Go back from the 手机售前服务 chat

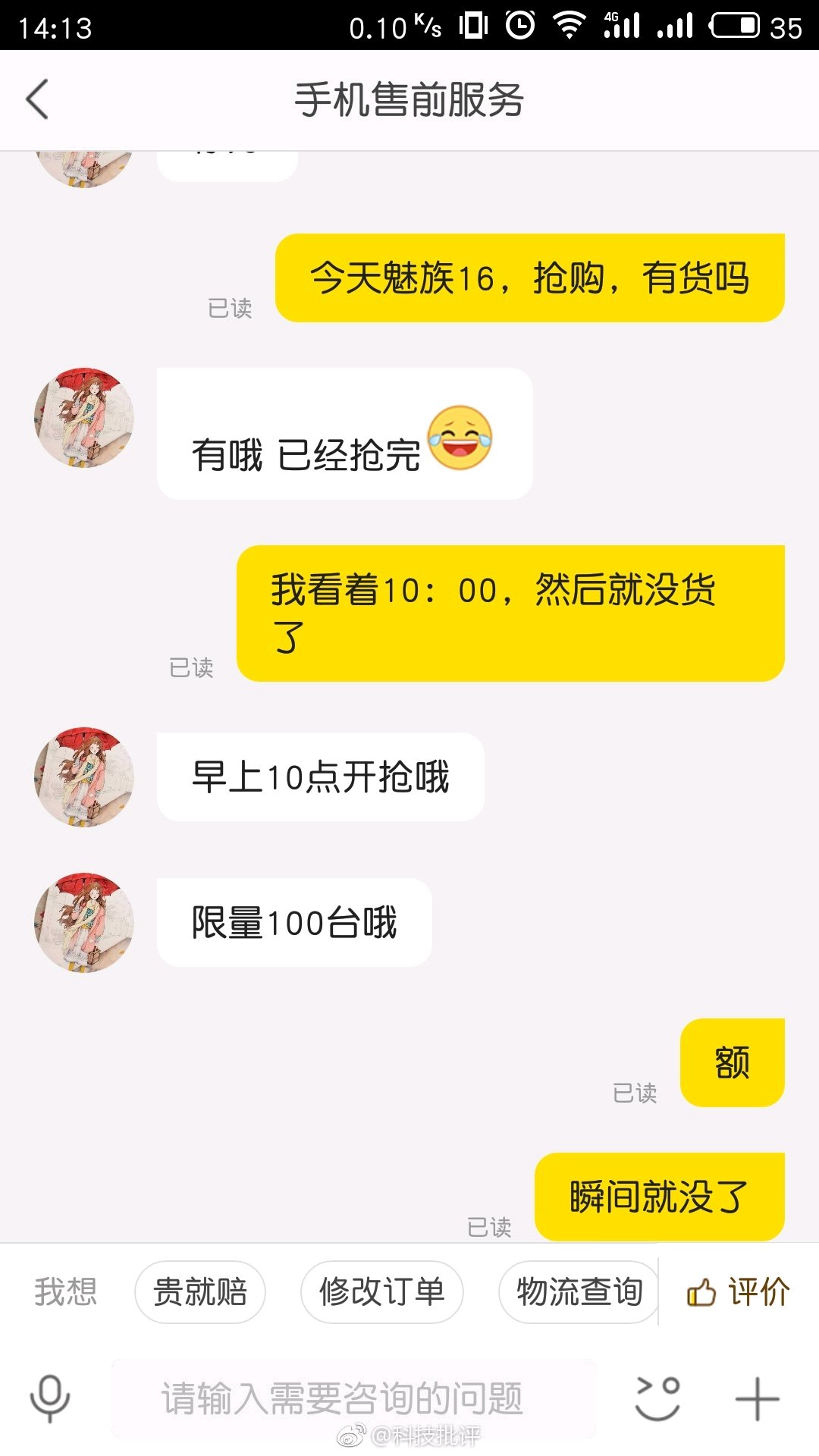tap(38, 99)
